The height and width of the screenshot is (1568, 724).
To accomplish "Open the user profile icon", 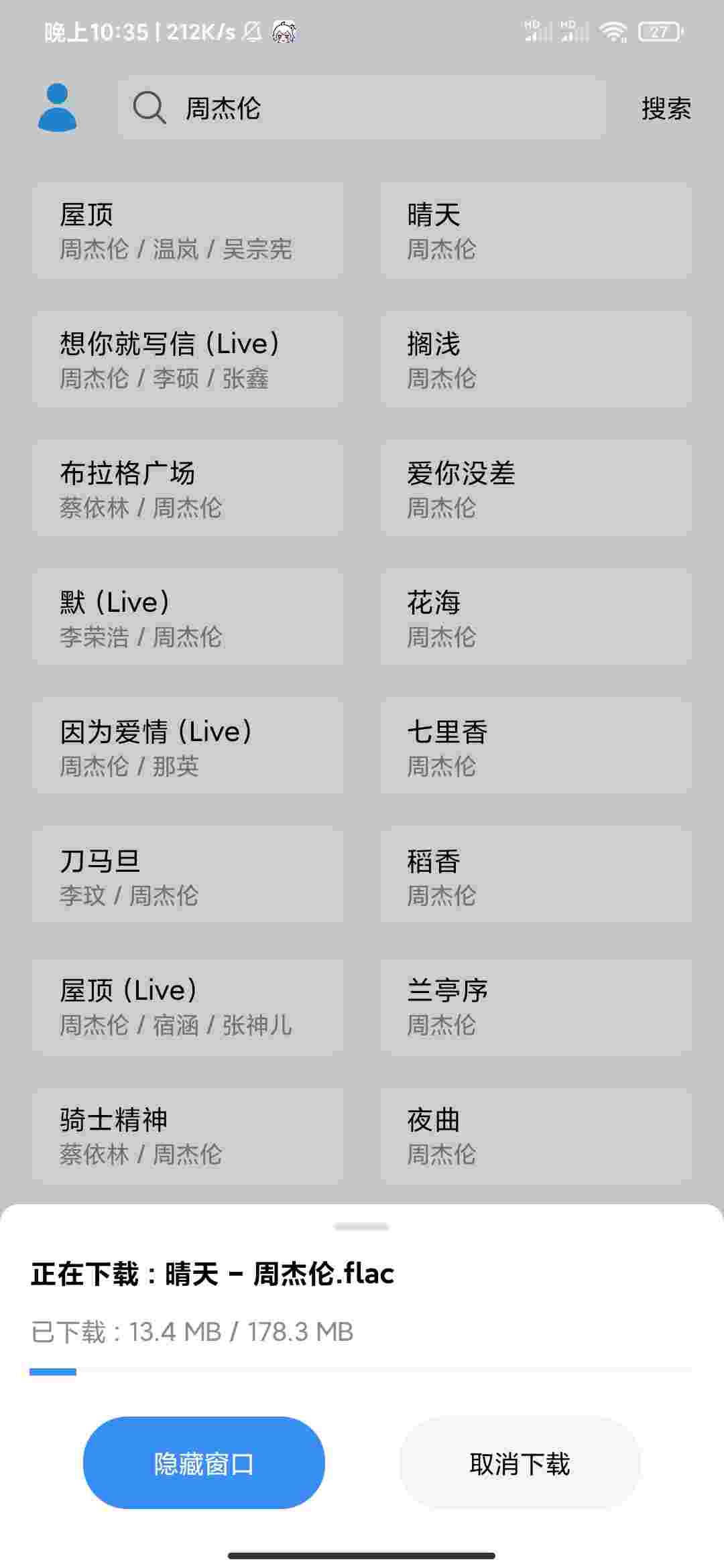I will [57, 107].
